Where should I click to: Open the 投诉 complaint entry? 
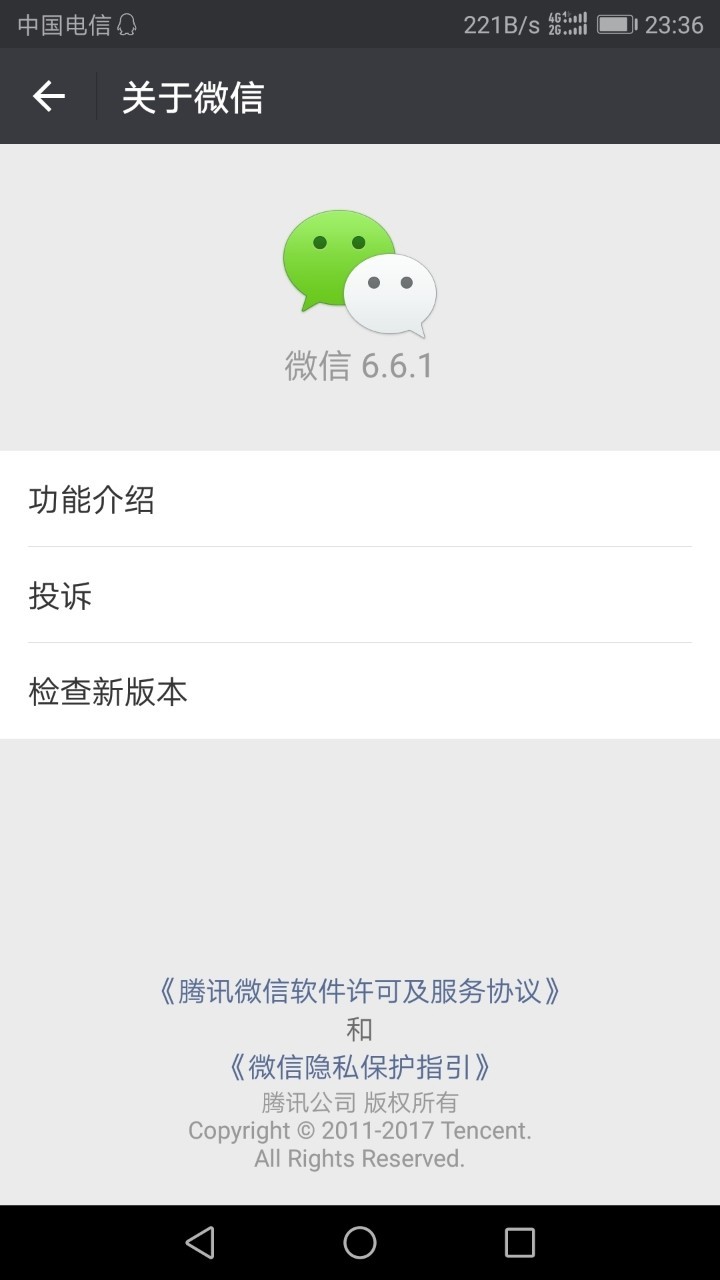(360, 596)
